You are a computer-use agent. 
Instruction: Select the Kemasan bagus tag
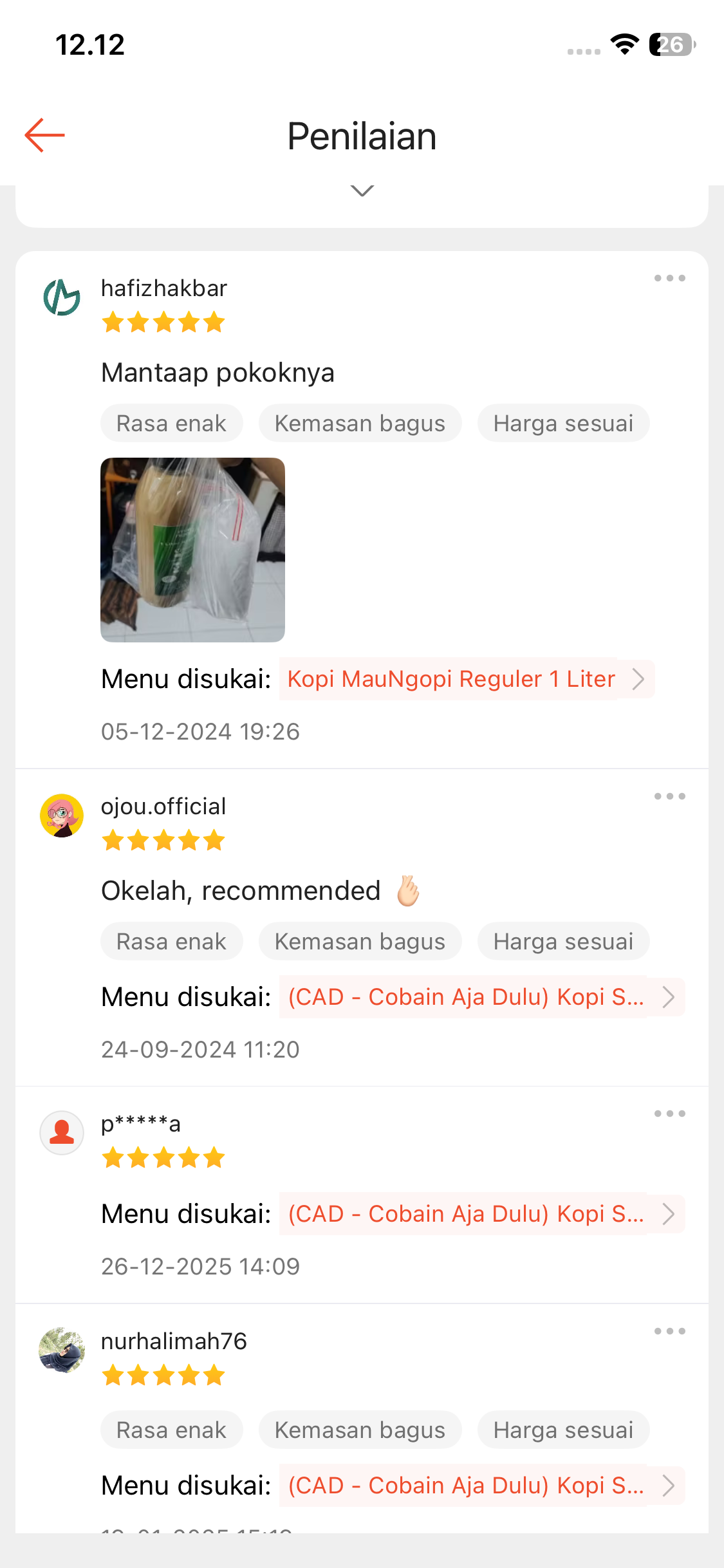pyautogui.click(x=360, y=423)
